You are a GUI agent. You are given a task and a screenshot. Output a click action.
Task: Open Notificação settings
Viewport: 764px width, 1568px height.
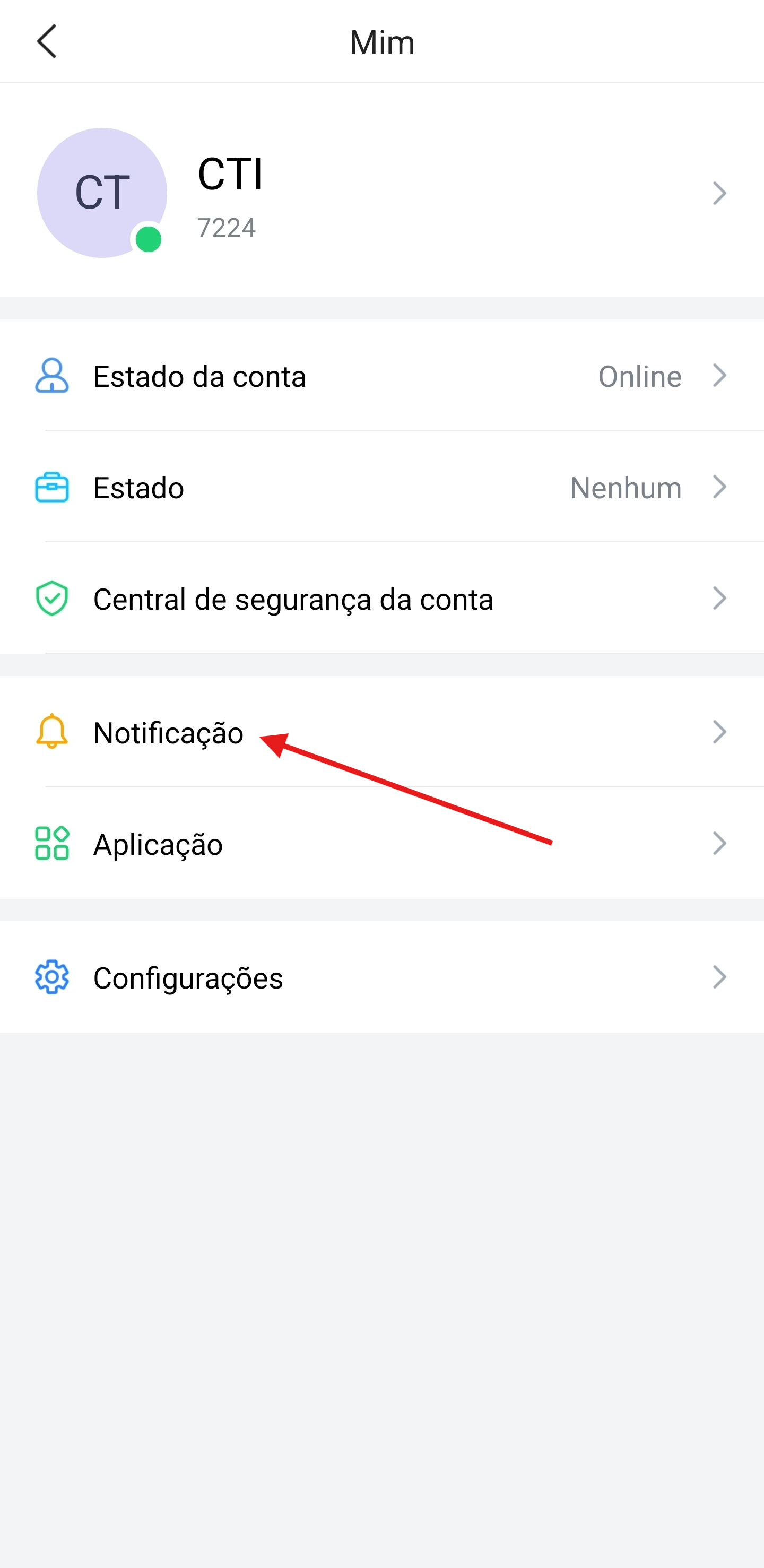[x=381, y=732]
